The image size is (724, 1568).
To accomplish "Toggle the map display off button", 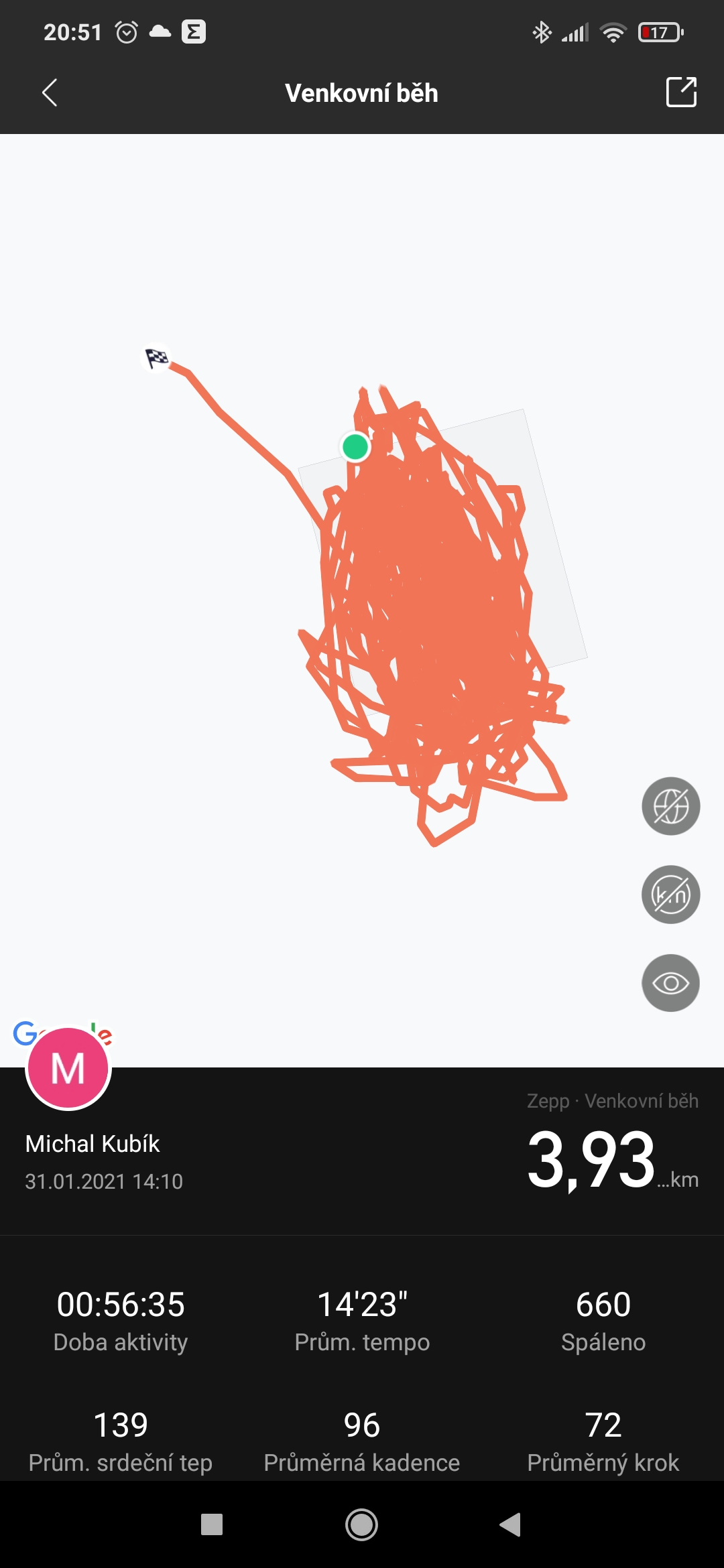I will [x=671, y=806].
